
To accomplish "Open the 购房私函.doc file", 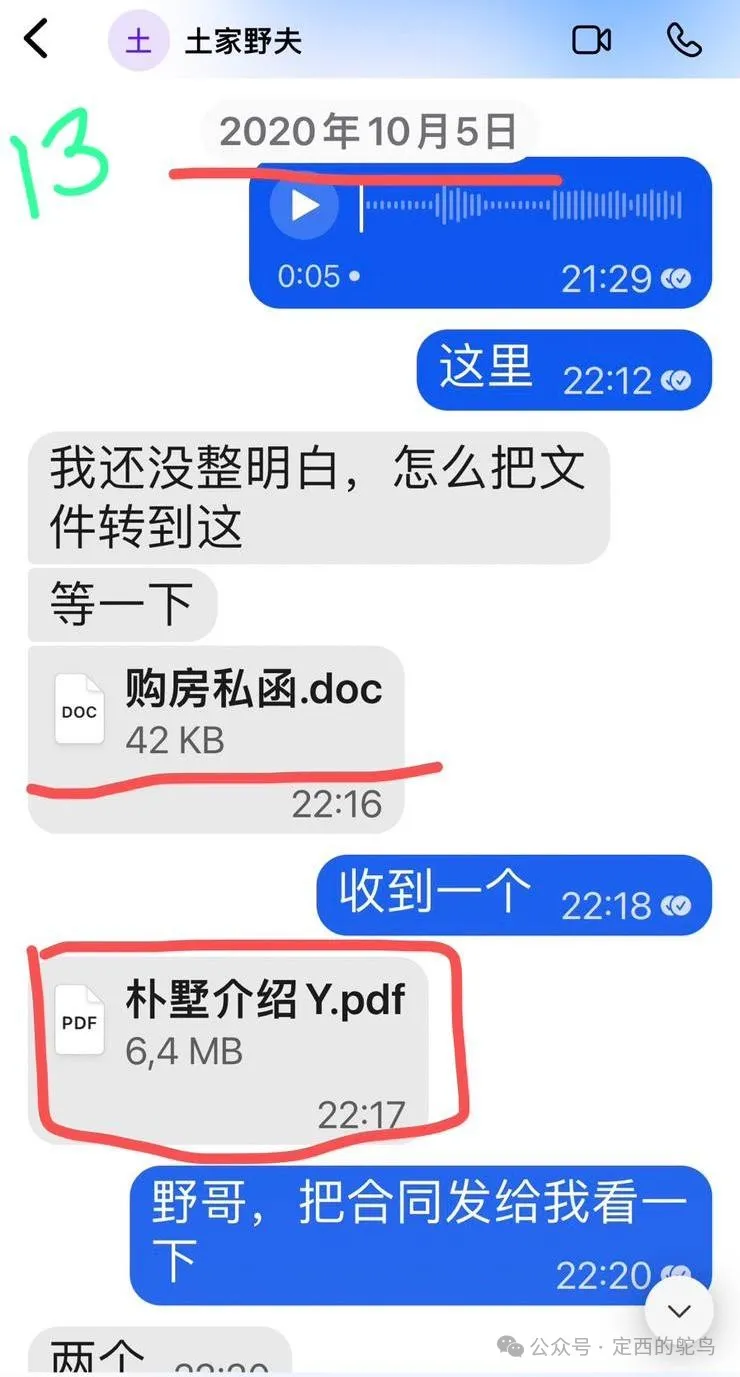I will click(217, 739).
